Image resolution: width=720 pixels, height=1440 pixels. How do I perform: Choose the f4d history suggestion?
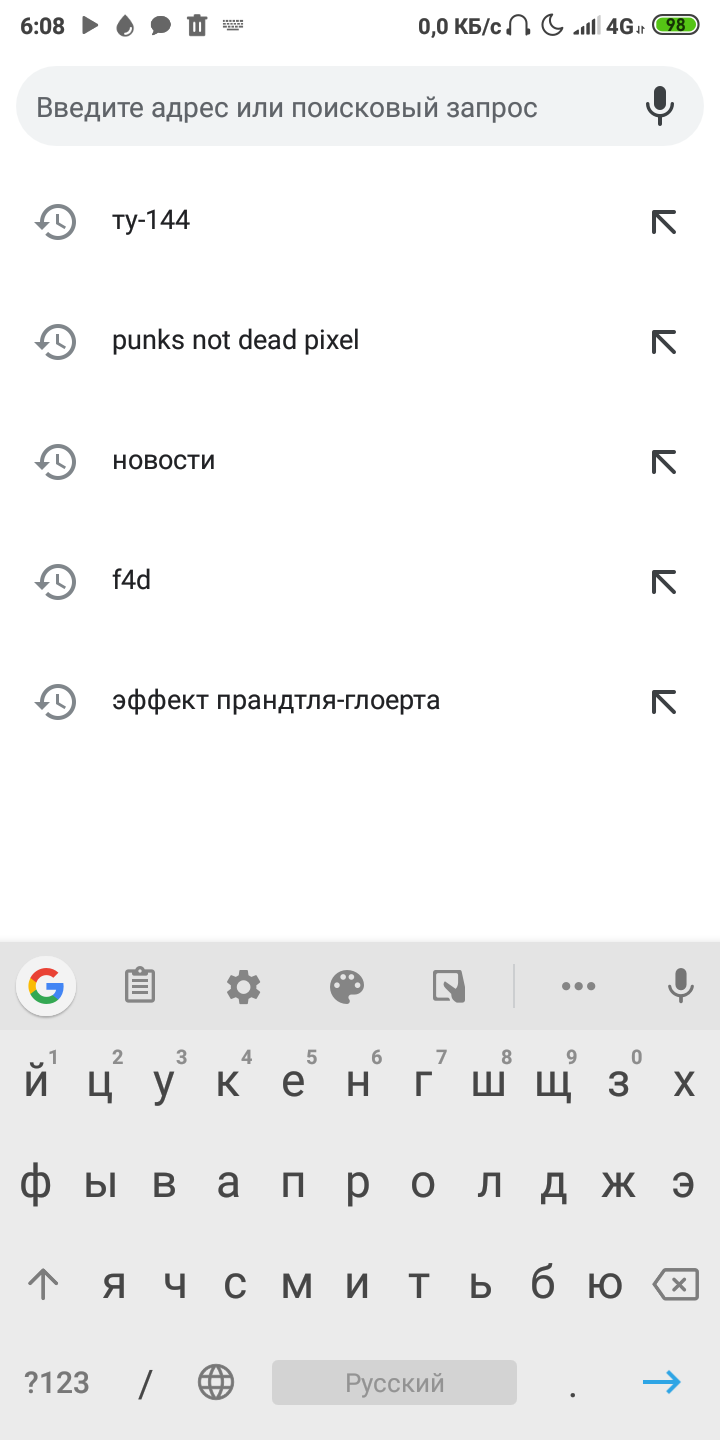pyautogui.click(x=131, y=581)
